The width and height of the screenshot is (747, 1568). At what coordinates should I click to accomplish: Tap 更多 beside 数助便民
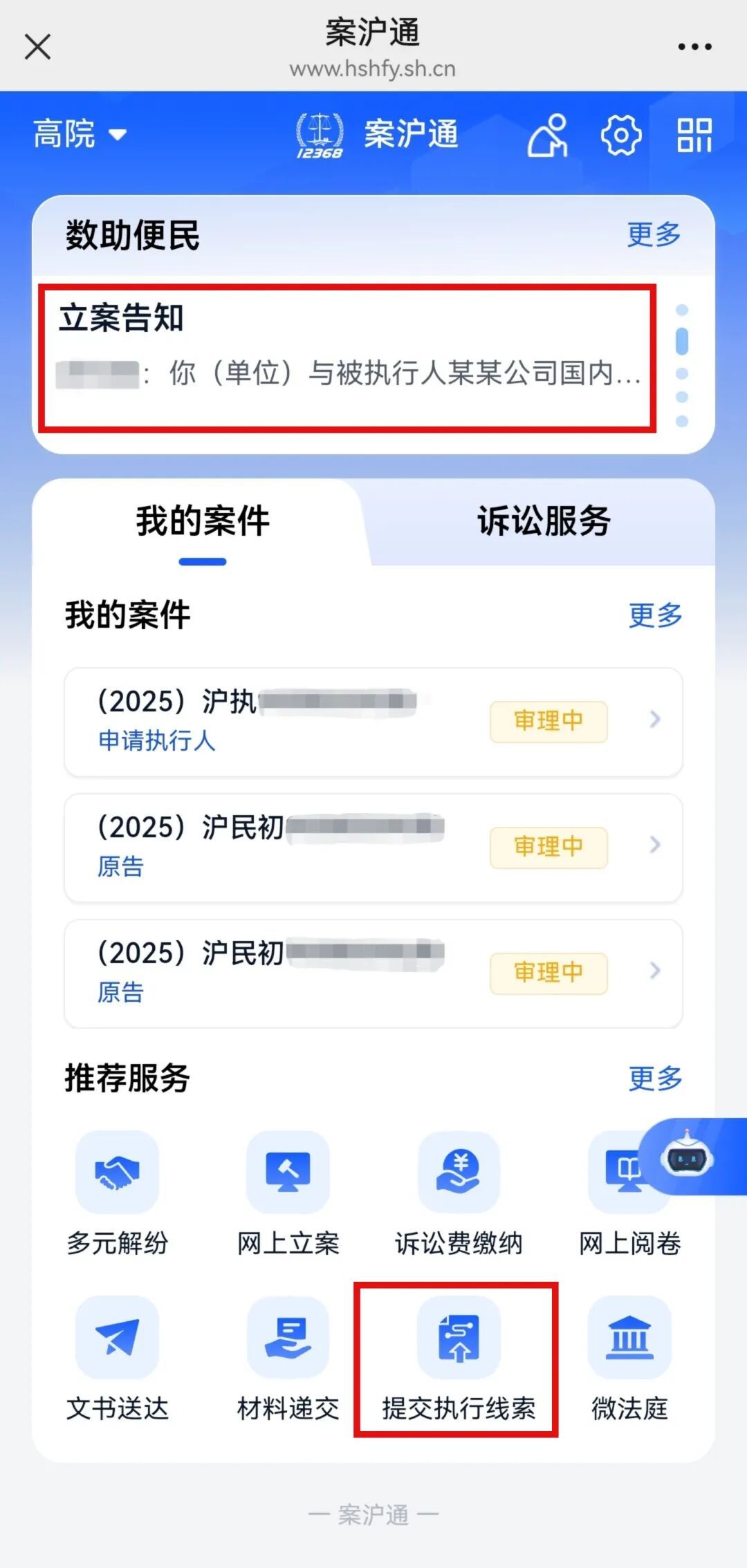tap(654, 235)
